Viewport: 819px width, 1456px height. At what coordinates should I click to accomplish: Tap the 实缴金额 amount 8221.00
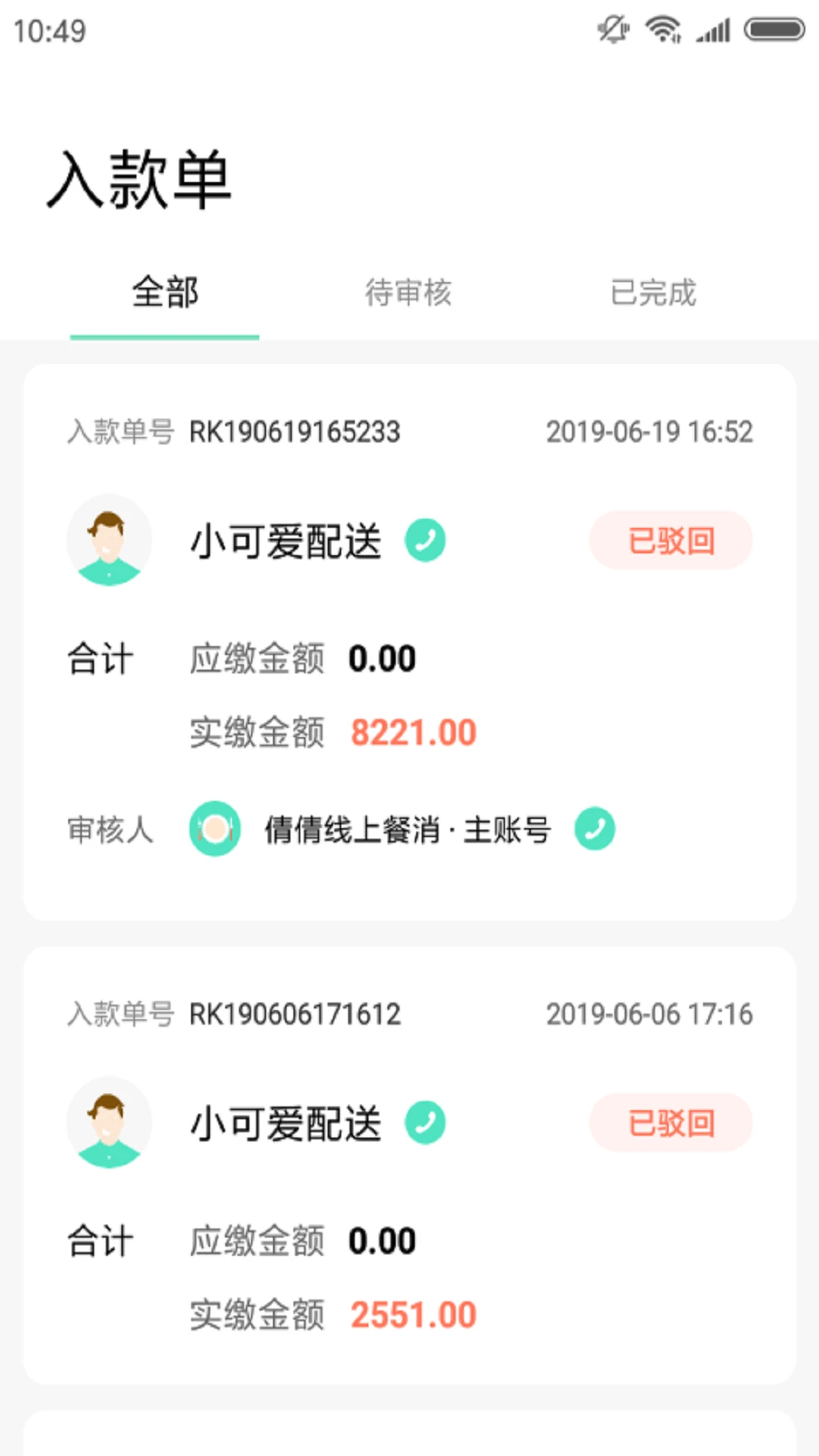pyautogui.click(x=413, y=732)
